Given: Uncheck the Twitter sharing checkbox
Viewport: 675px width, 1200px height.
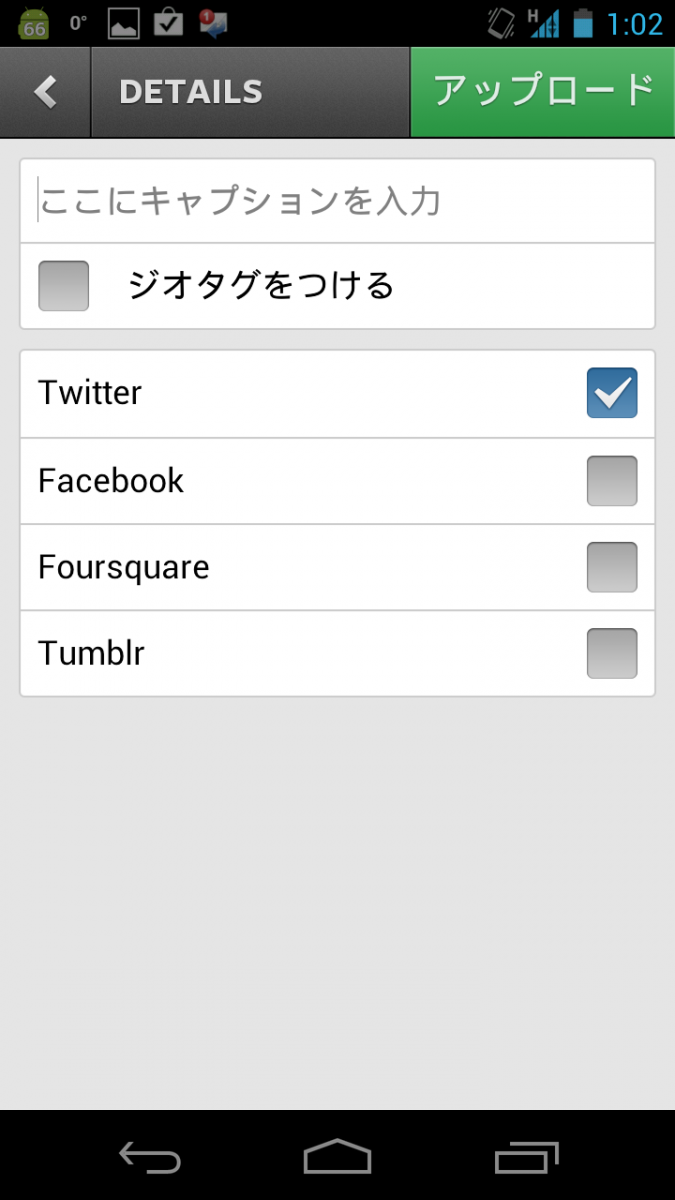Looking at the screenshot, I should tap(611, 393).
